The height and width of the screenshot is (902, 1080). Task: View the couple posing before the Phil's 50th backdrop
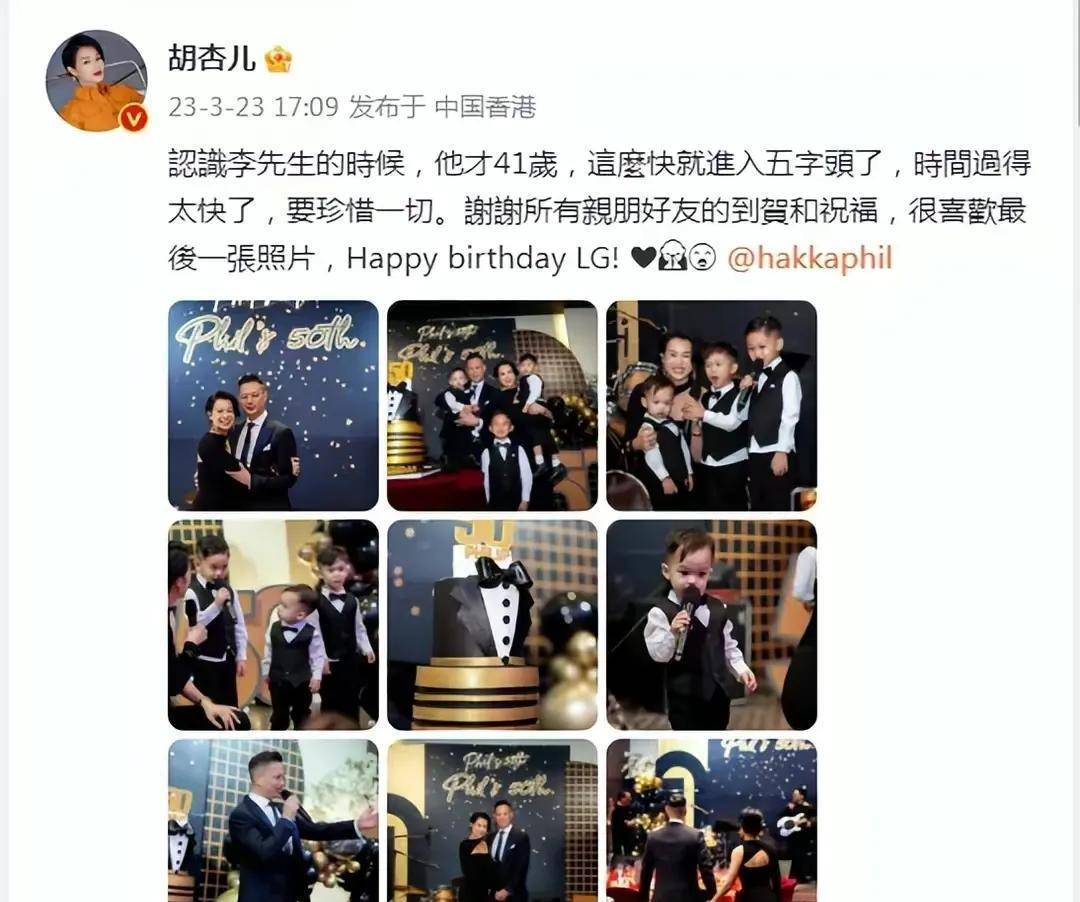pyautogui.click(x=492, y=820)
